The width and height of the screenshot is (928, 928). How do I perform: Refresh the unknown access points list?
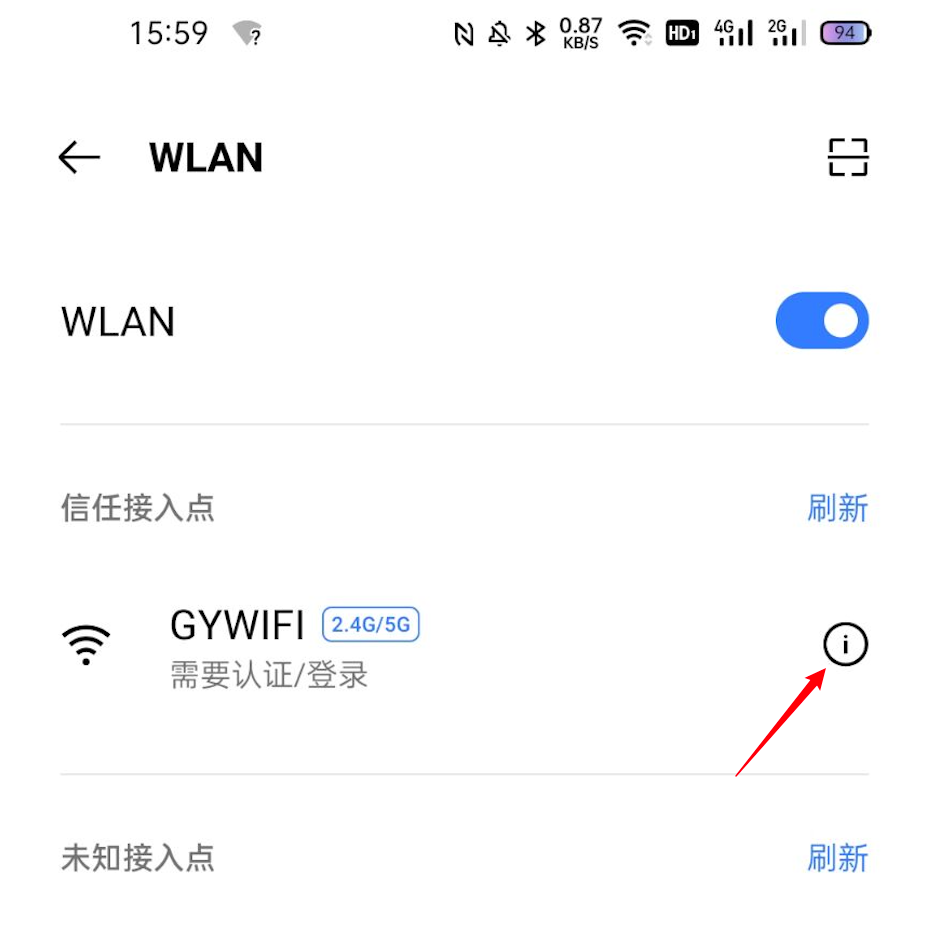(837, 858)
